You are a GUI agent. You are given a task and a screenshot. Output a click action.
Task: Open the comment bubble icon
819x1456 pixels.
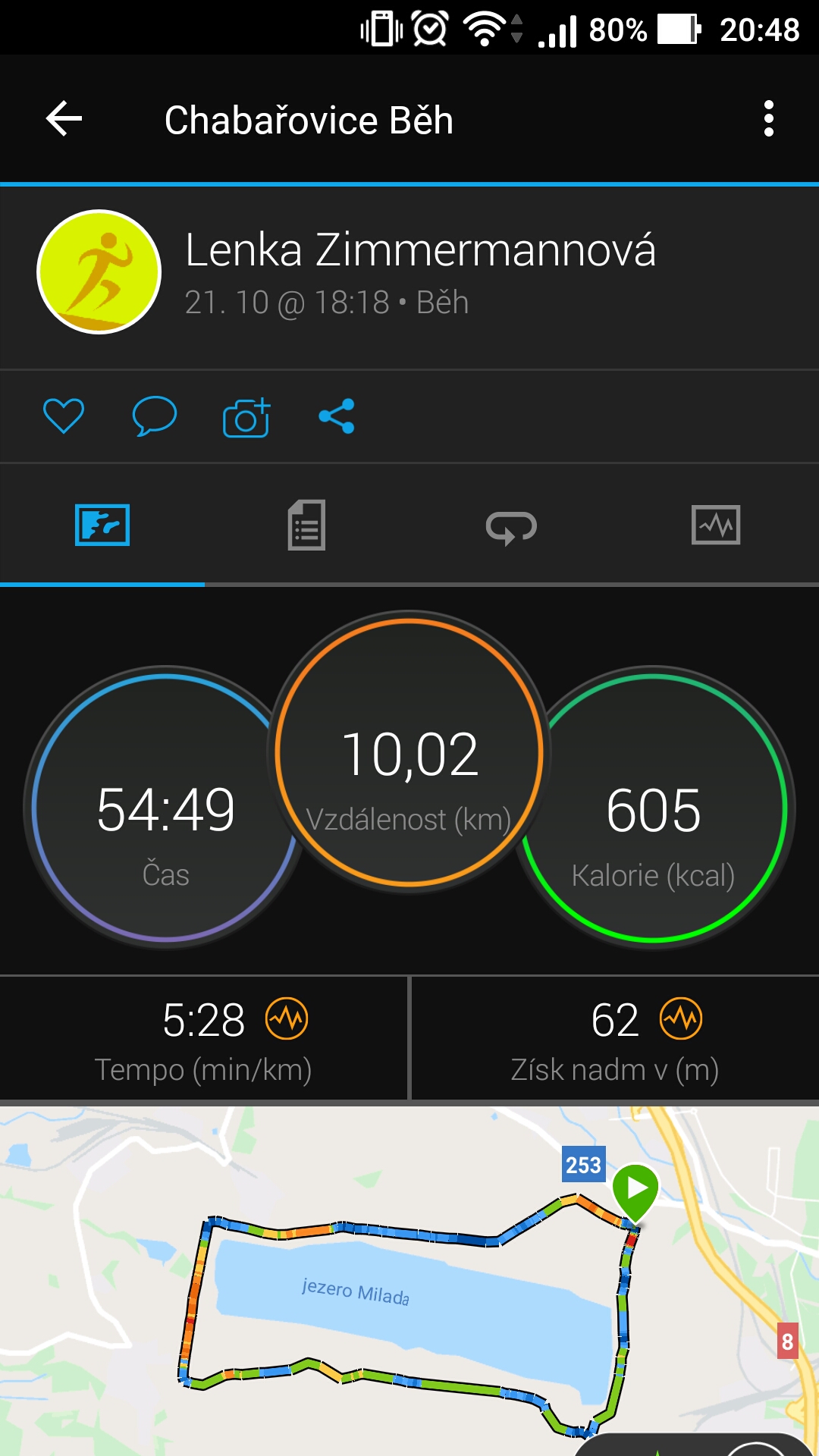click(x=155, y=416)
